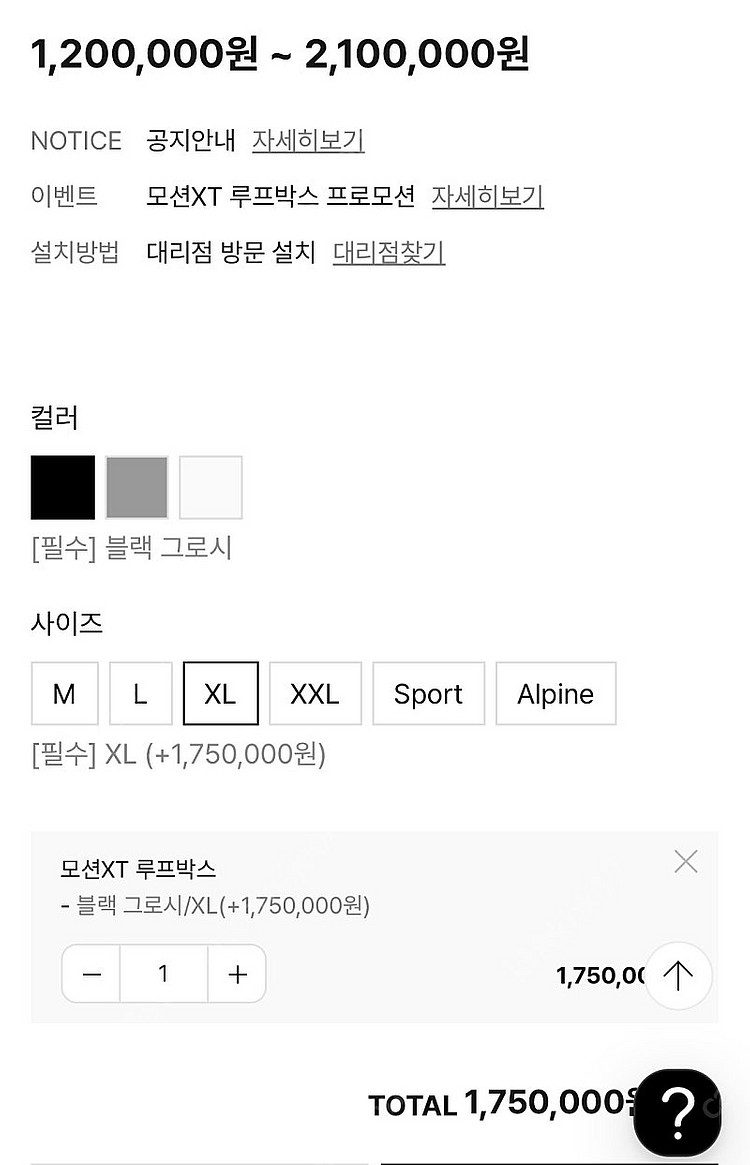
Task: Increase quantity with the plus button
Action: (x=237, y=974)
